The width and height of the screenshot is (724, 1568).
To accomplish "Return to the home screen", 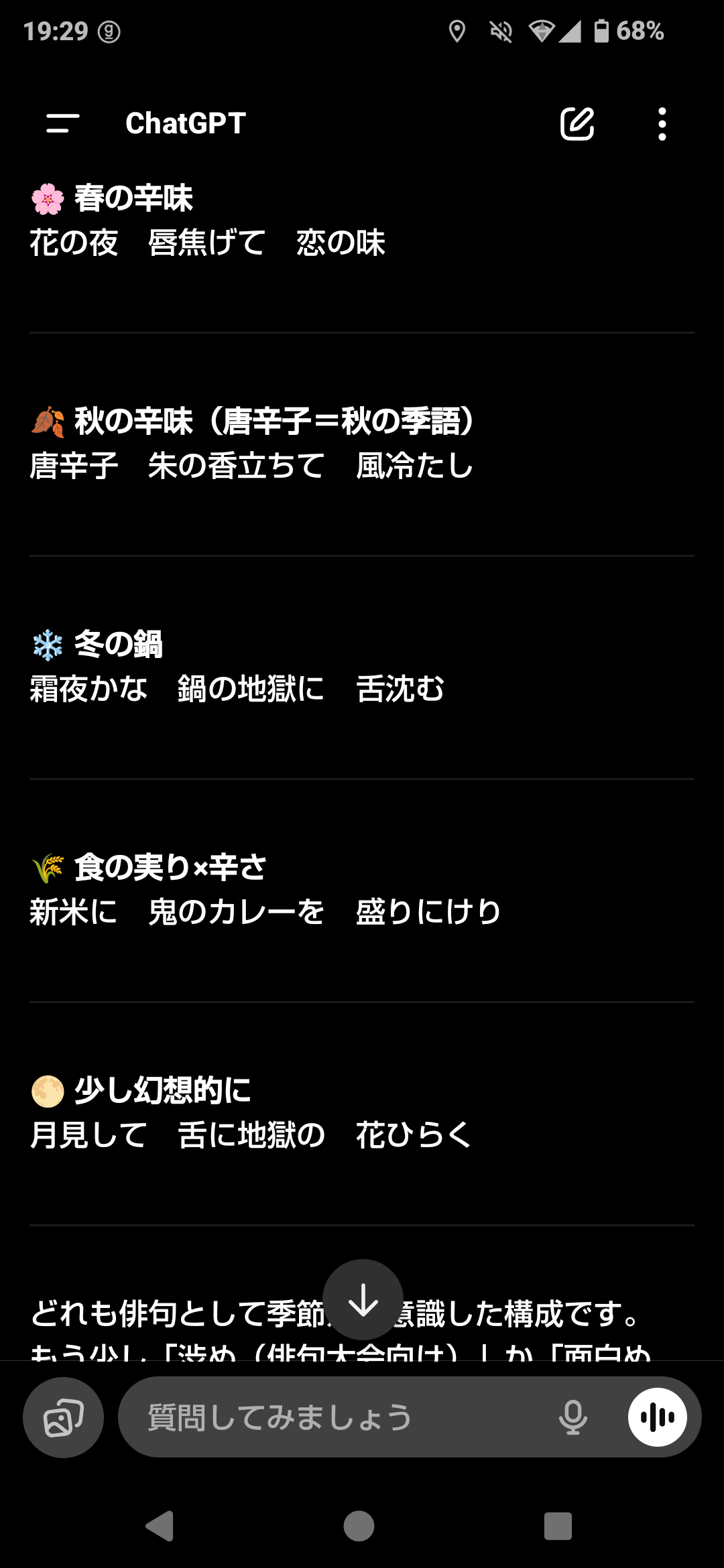I will pyautogui.click(x=359, y=1526).
